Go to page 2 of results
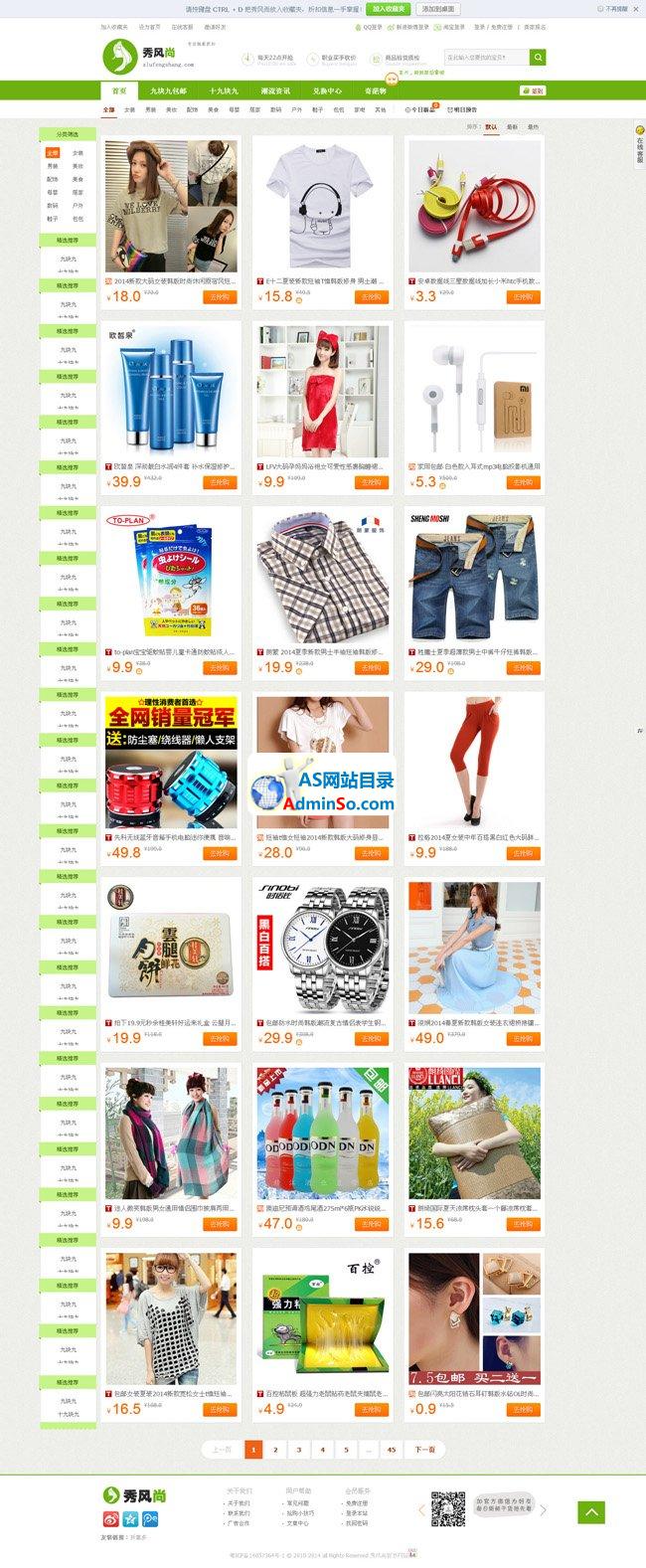 click(x=275, y=1450)
